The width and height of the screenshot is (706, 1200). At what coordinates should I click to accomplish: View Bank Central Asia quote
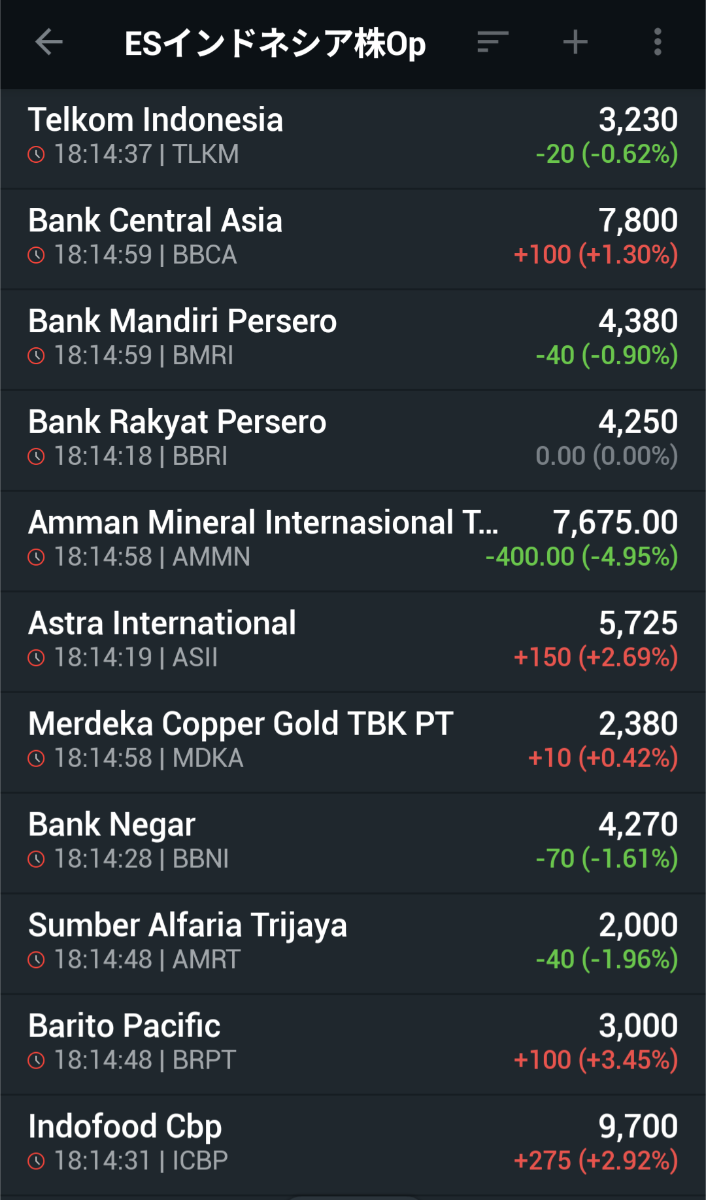tap(353, 239)
